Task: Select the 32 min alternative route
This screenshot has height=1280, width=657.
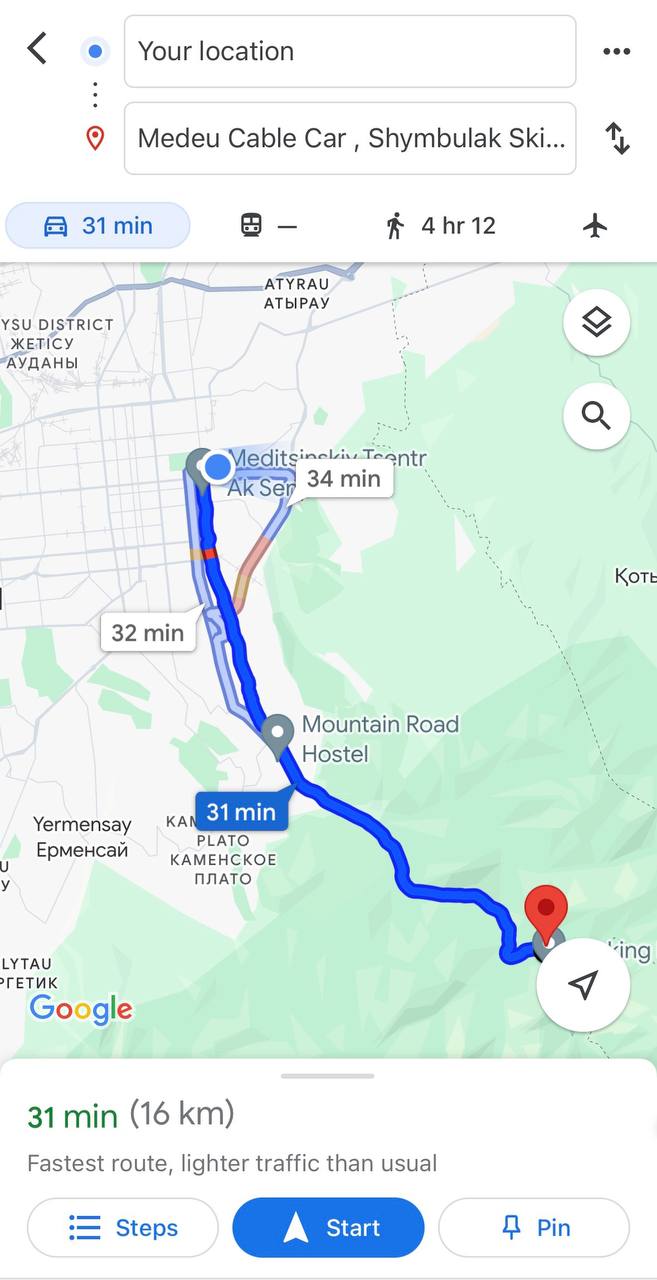Action: click(148, 632)
